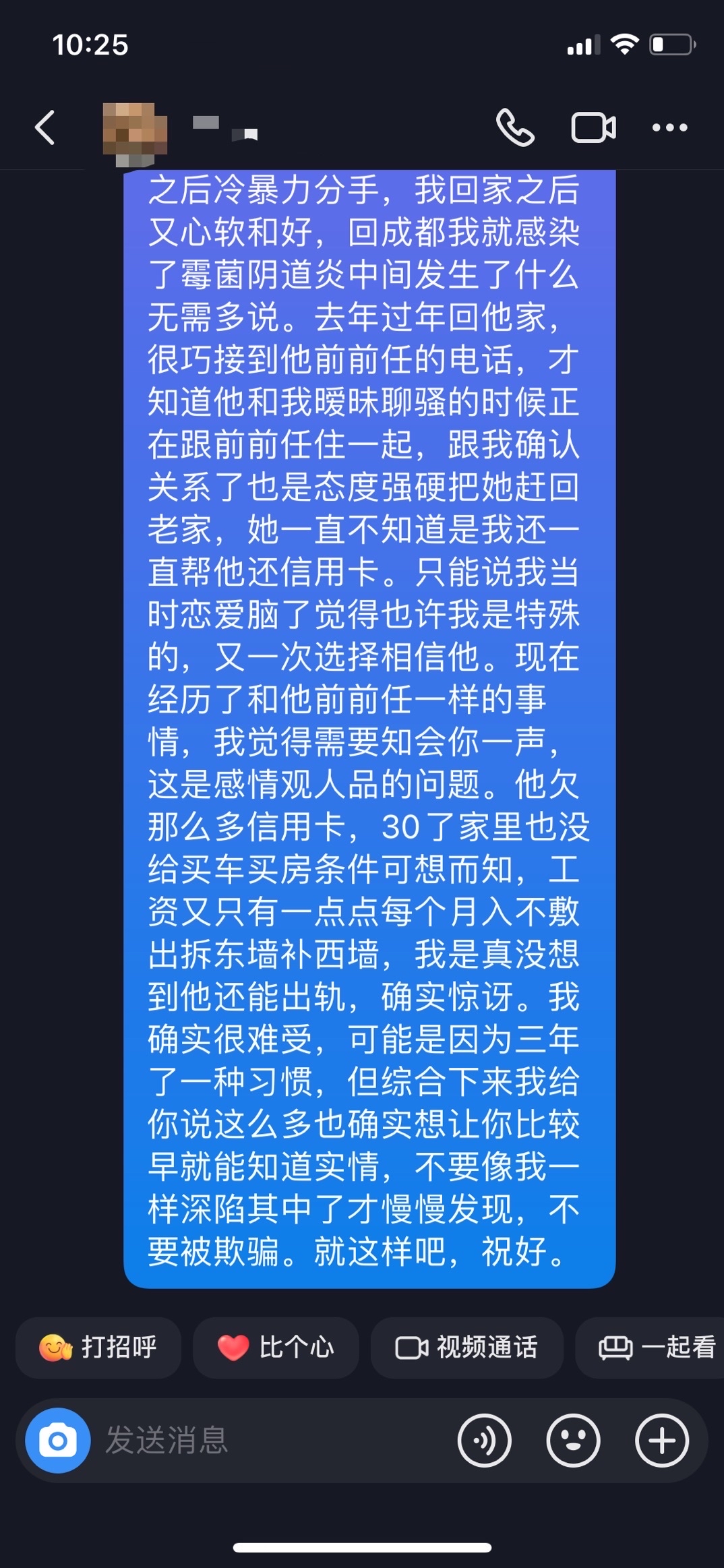Screen dimensions: 724x1568
Task: Tap the 视频通话 chip
Action: (466, 1348)
